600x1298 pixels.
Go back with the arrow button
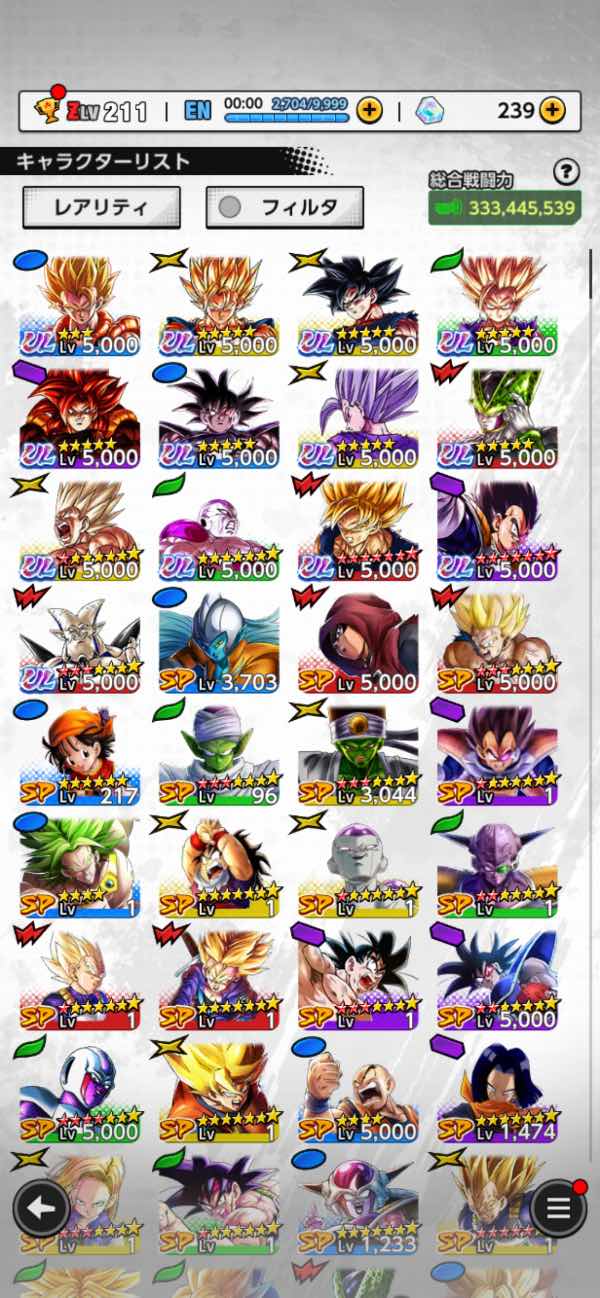pyautogui.click(x=41, y=1208)
